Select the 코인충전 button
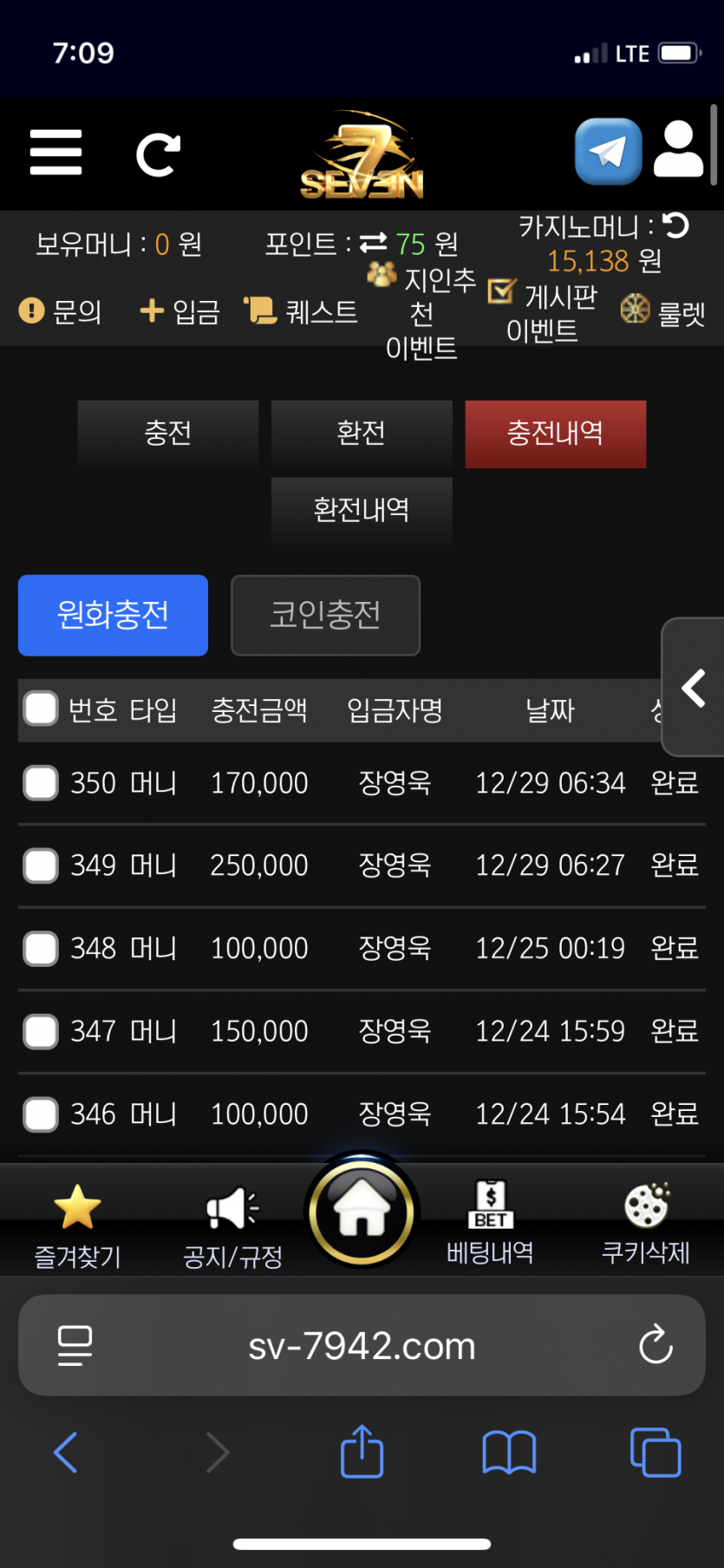The height and width of the screenshot is (1568, 724). click(325, 615)
